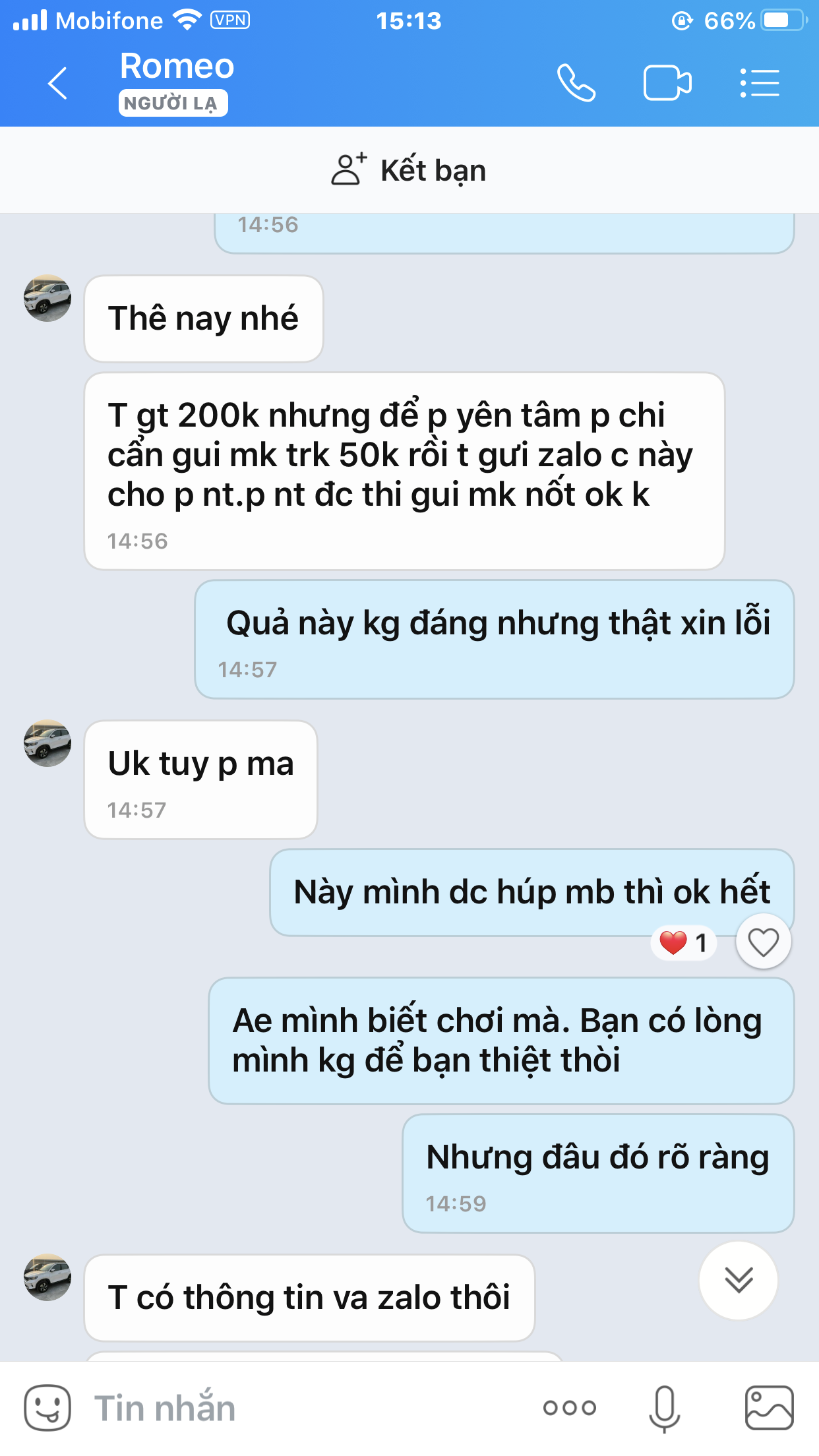
Task: Open the photo gallery picker
Action: (x=769, y=1408)
